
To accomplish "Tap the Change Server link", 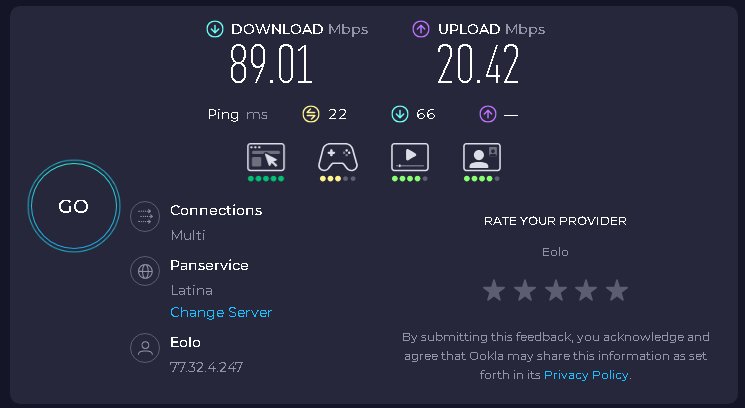I will (x=220, y=312).
